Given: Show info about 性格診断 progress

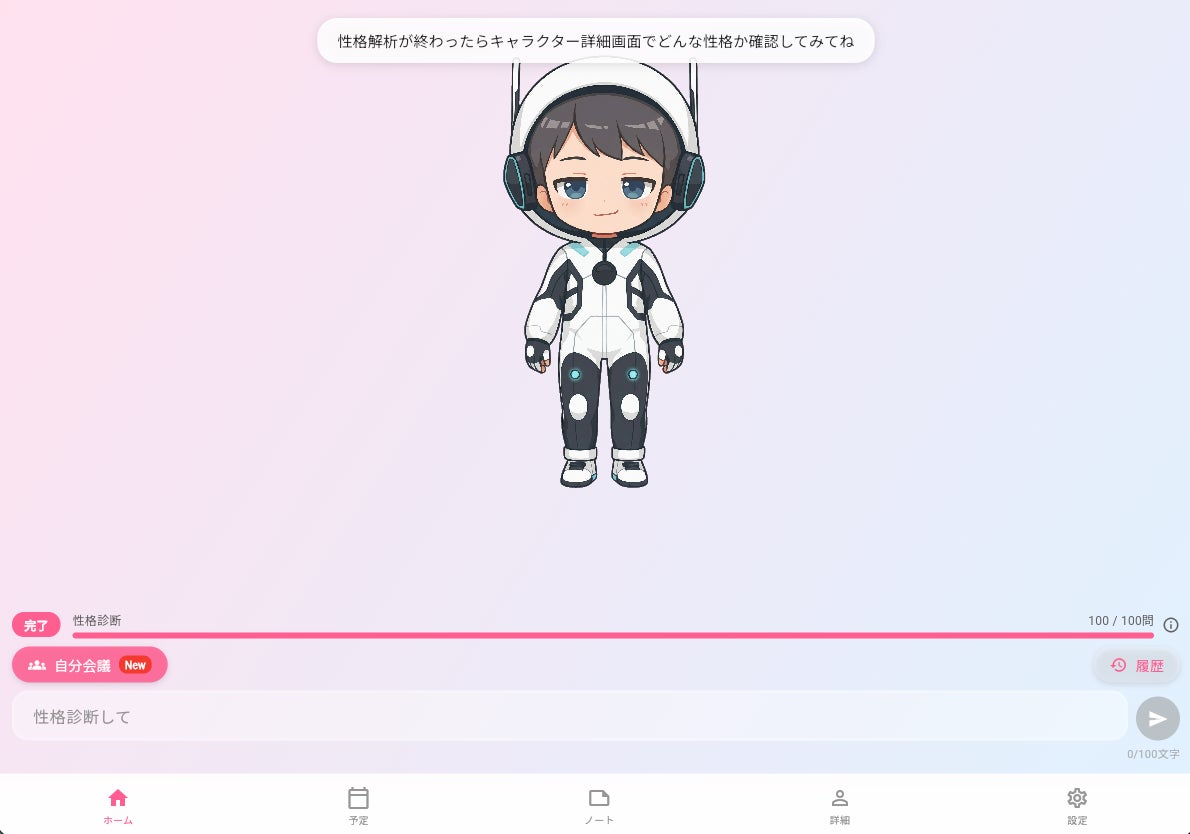Looking at the screenshot, I should [x=1171, y=625].
